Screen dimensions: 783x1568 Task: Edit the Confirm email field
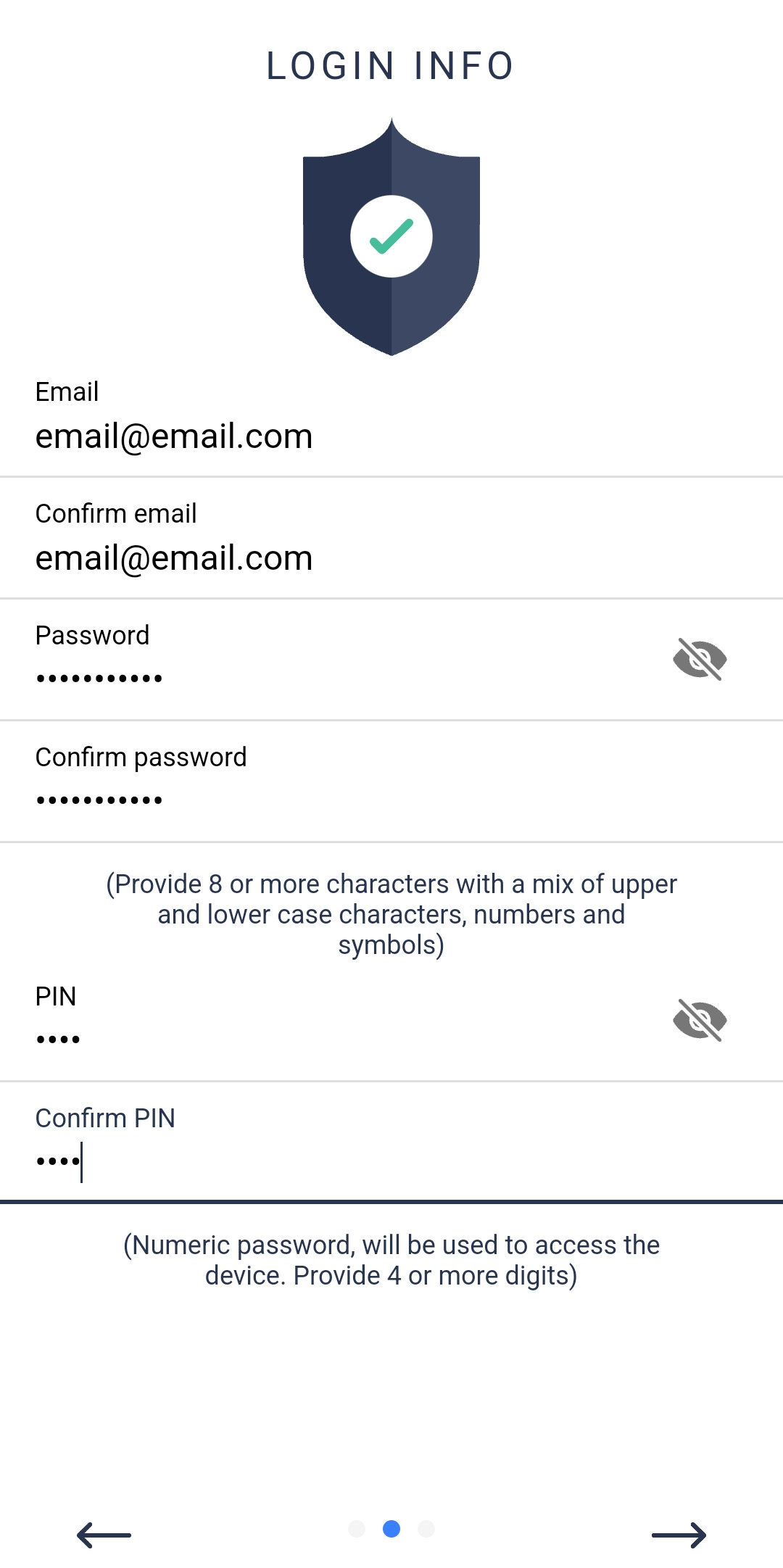click(391, 539)
